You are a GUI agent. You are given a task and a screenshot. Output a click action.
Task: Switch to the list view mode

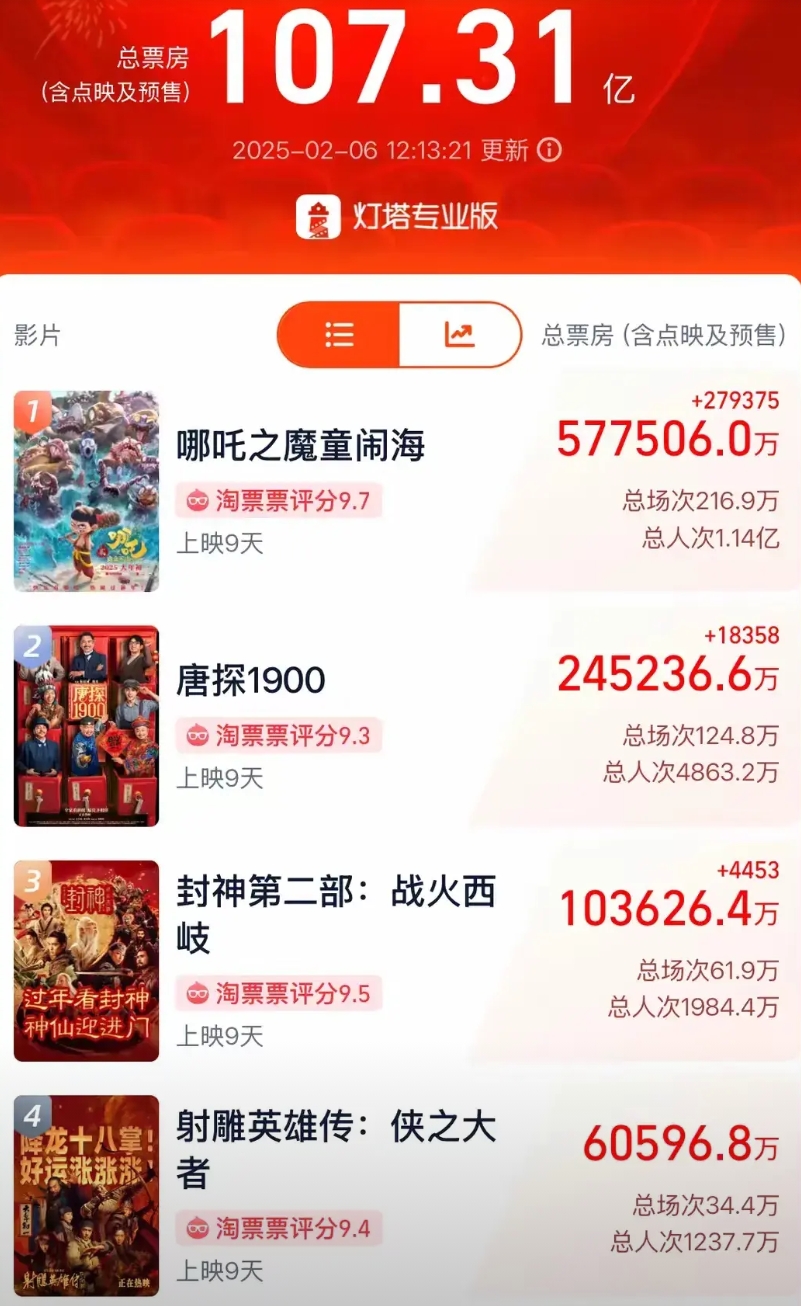click(x=340, y=335)
